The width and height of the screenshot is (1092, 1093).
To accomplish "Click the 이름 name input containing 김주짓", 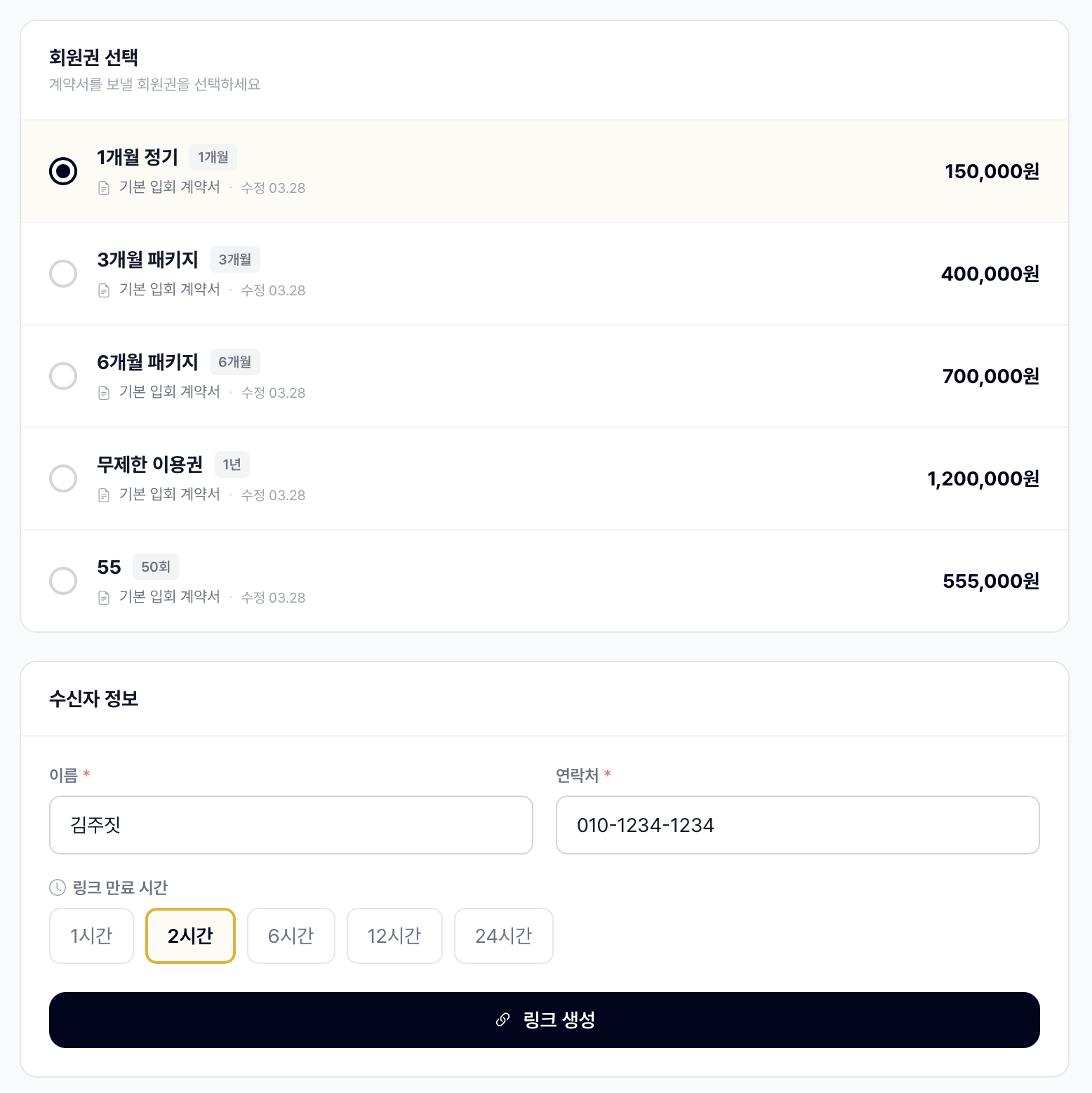I will [x=291, y=825].
